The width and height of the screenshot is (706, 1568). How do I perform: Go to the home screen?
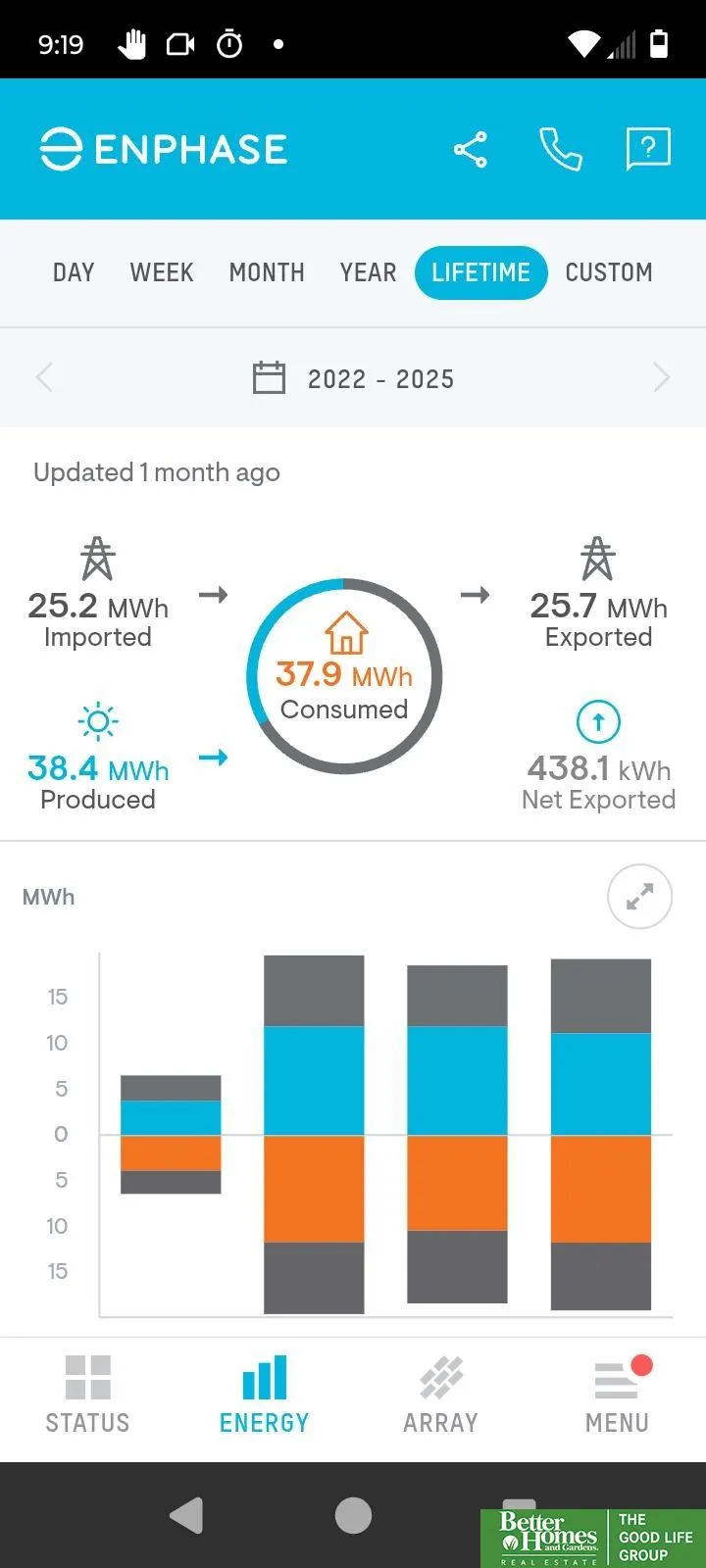click(353, 1515)
